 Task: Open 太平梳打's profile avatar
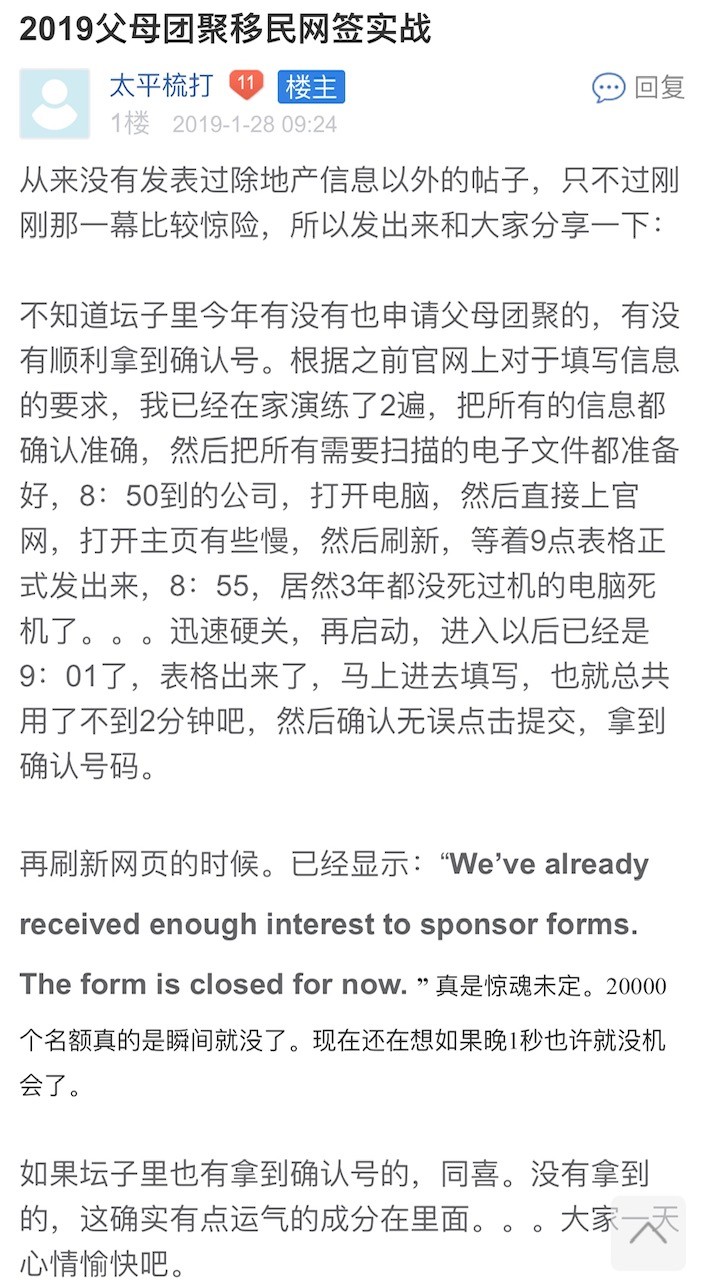[x=54, y=103]
